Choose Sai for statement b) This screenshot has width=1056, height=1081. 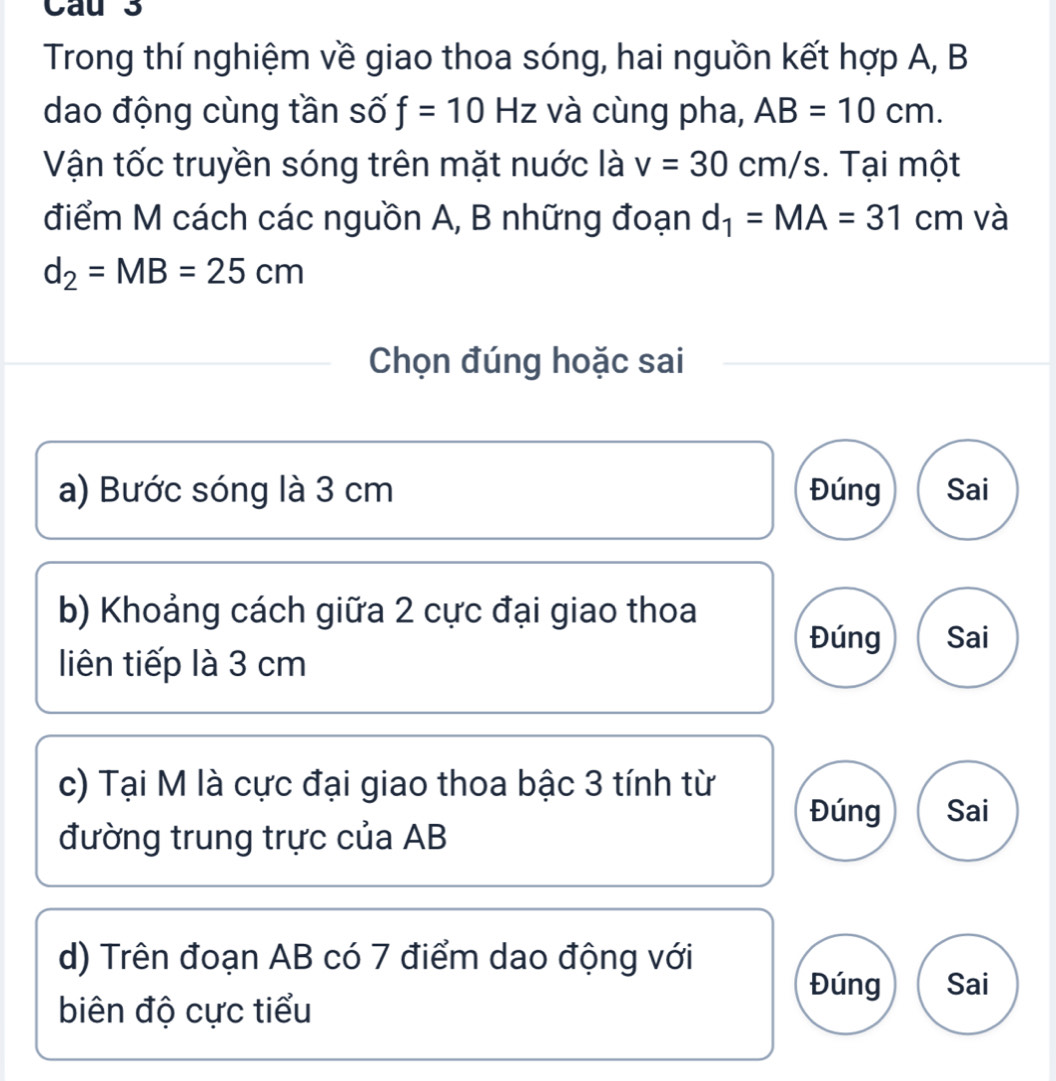tap(969, 637)
